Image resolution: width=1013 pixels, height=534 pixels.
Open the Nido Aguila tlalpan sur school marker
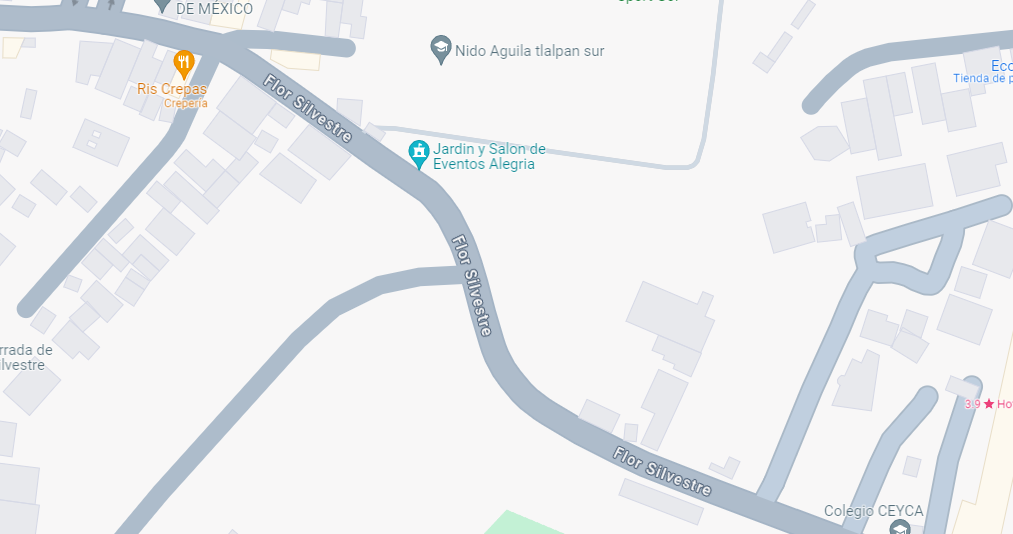coord(441,49)
